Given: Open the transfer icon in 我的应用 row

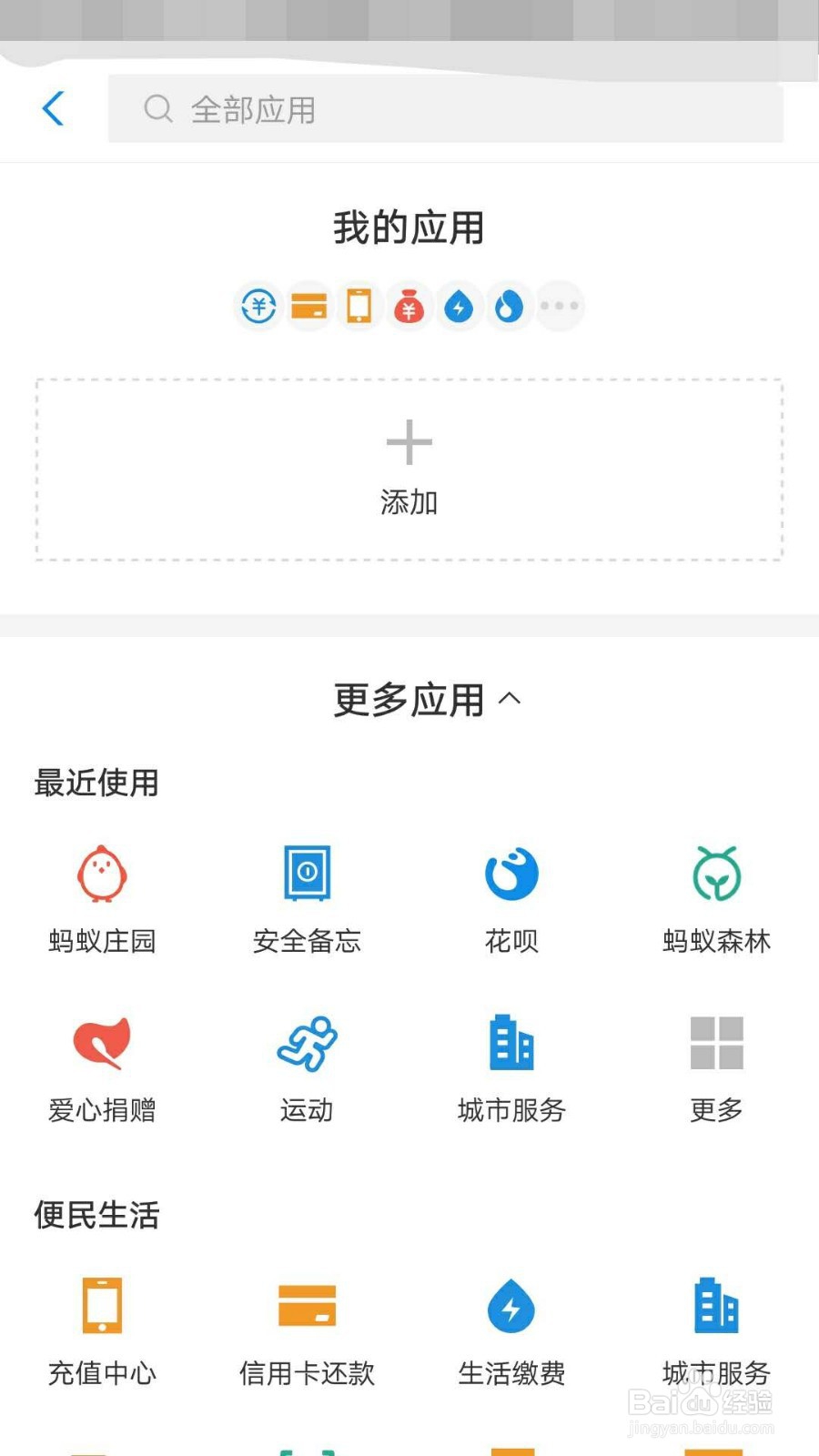Looking at the screenshot, I should click(258, 306).
